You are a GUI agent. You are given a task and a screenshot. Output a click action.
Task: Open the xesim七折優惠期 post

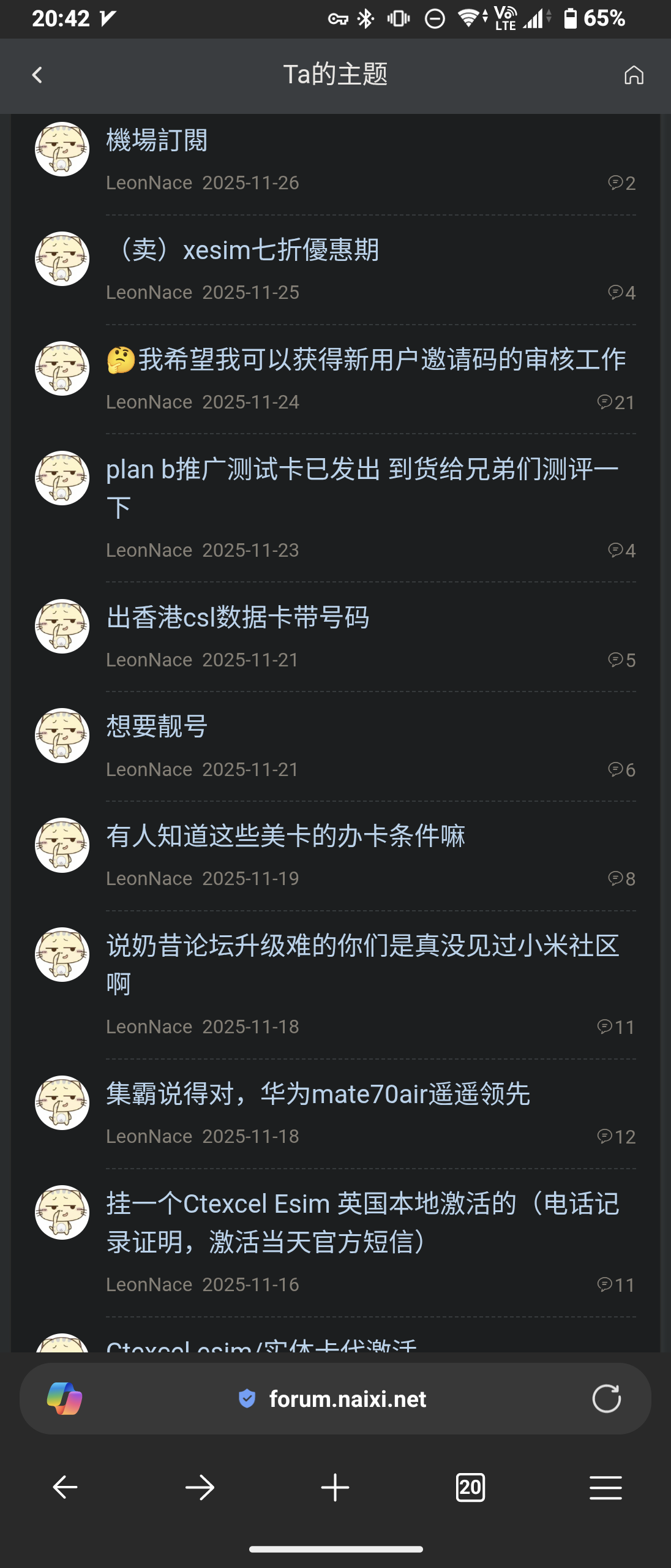tap(245, 250)
